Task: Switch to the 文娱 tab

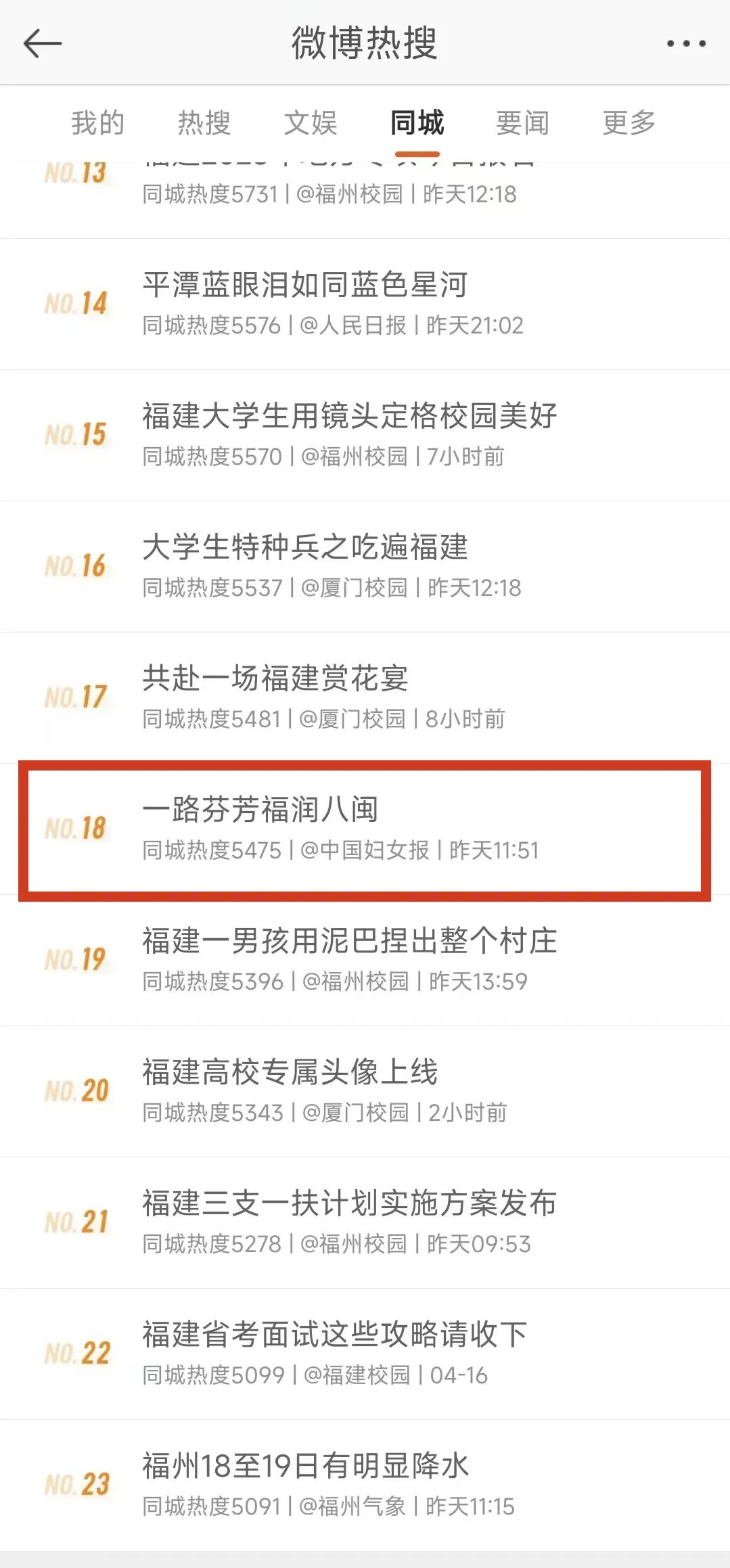Action: point(311,123)
